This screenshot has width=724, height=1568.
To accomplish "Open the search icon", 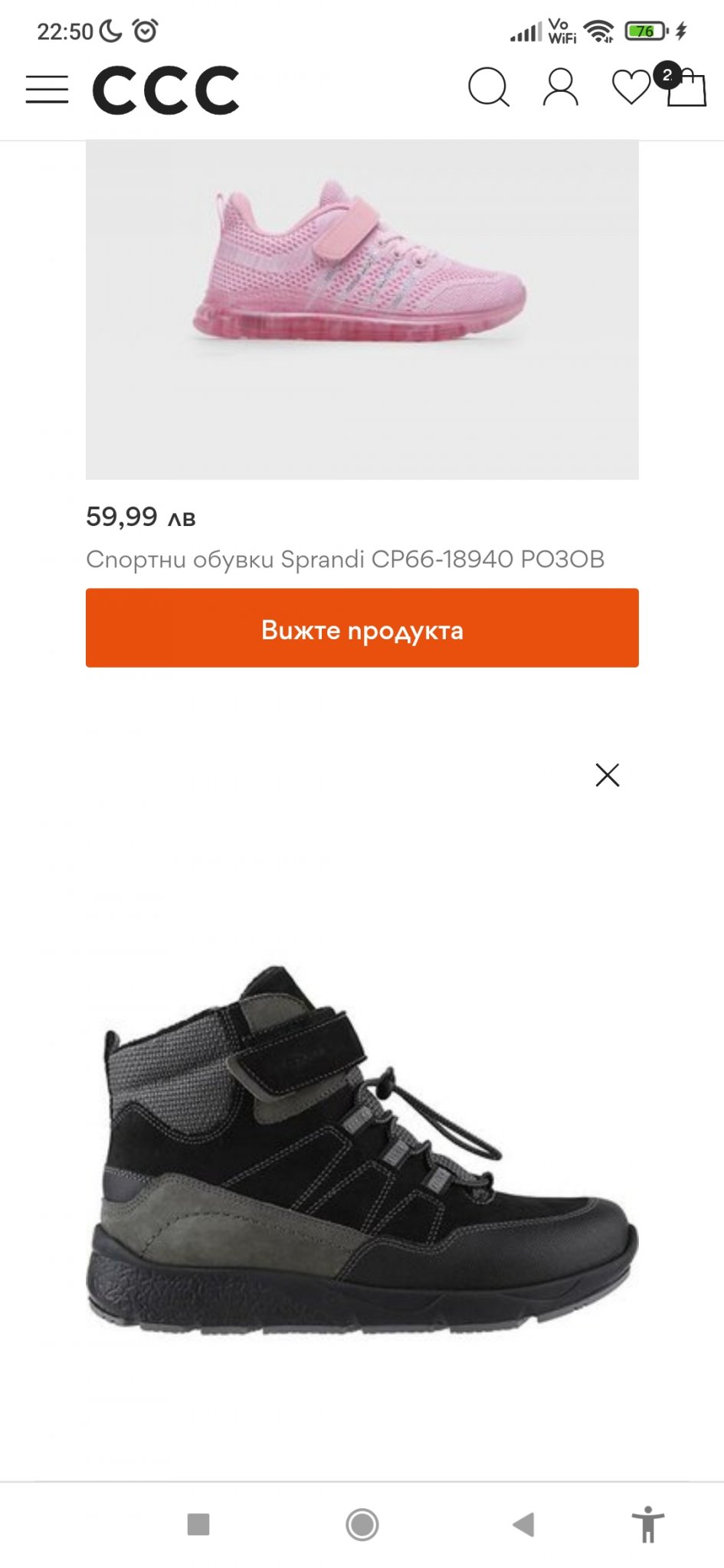I will point(488,87).
